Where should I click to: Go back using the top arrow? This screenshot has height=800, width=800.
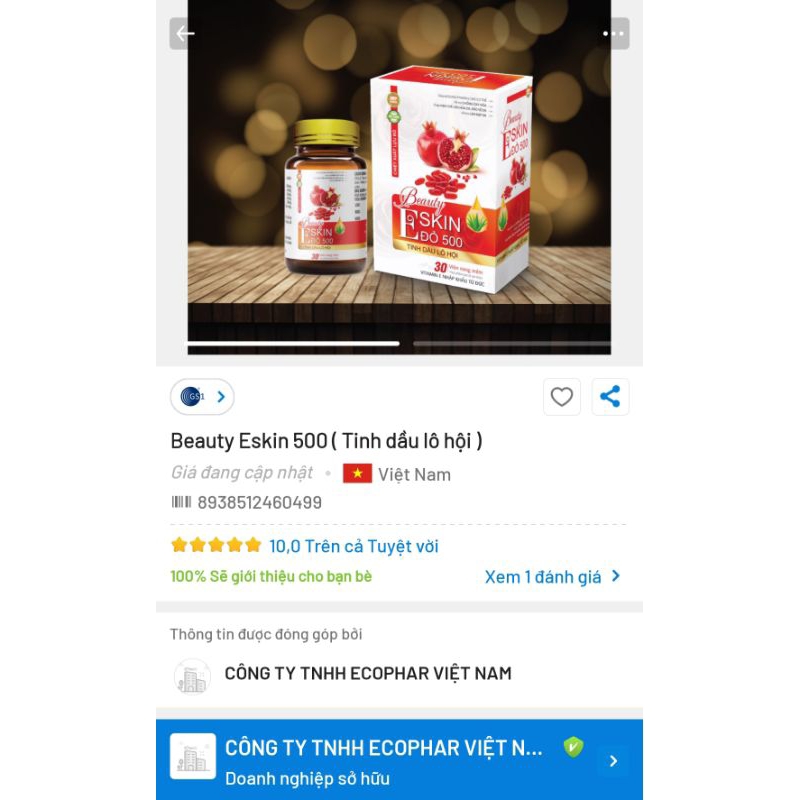click(185, 34)
